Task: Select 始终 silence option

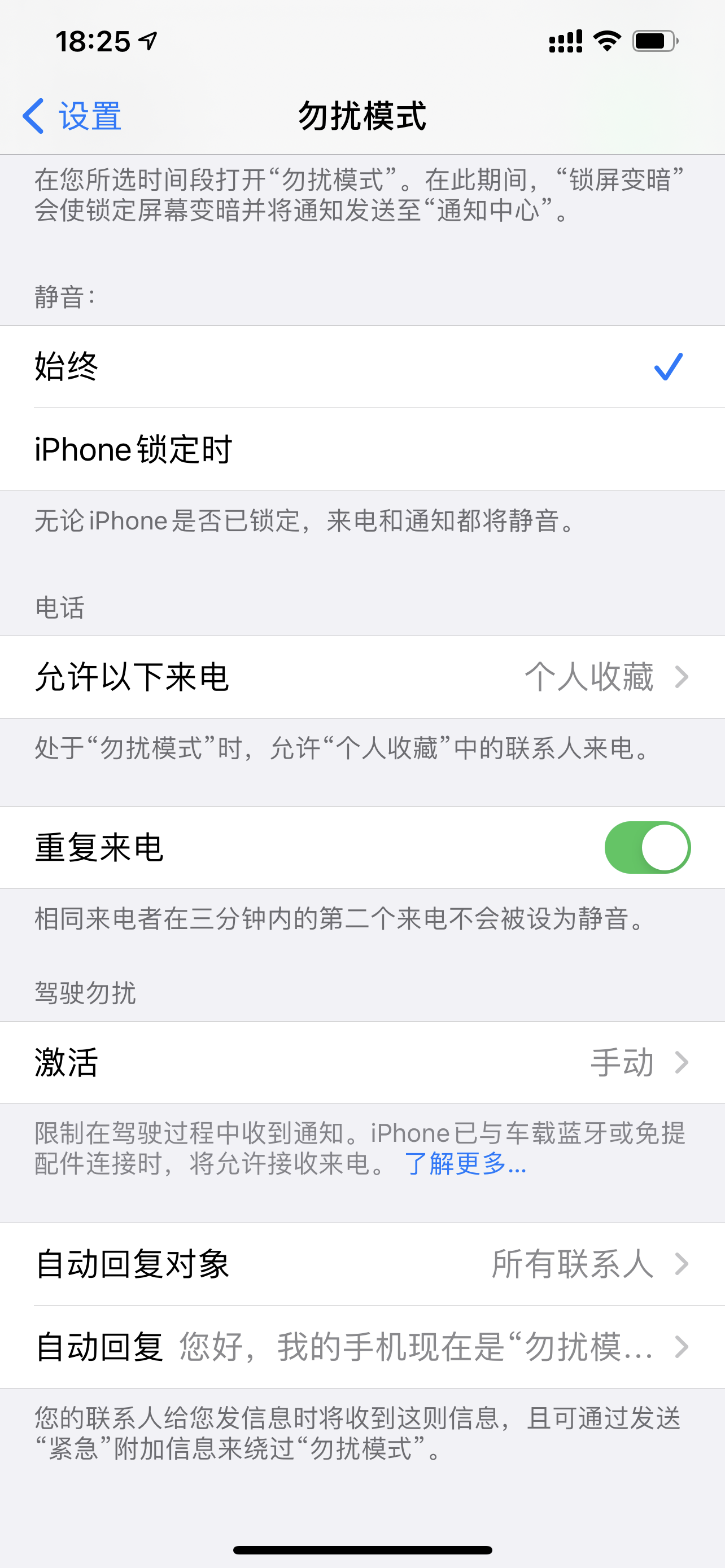Action: 362,366
